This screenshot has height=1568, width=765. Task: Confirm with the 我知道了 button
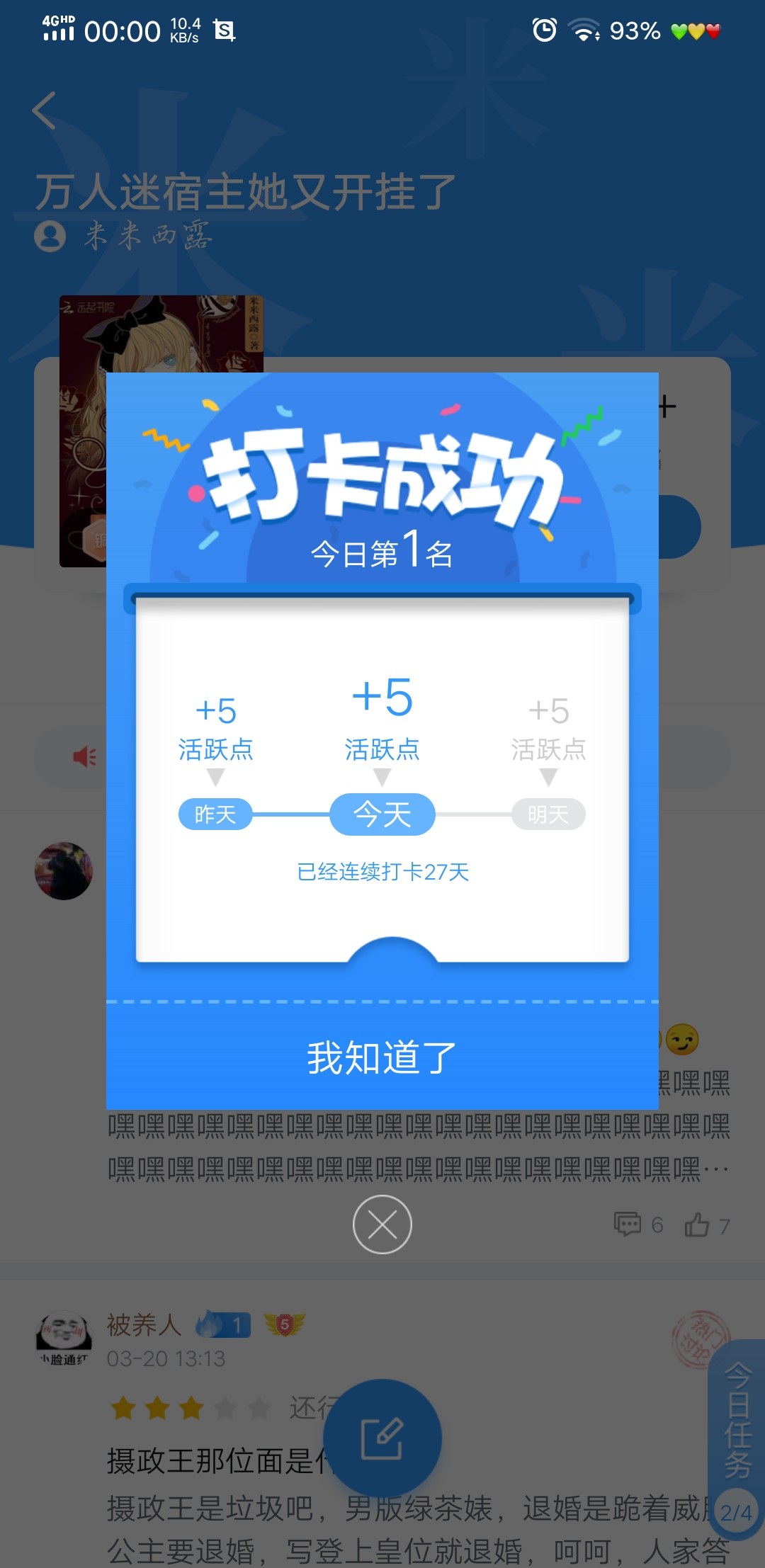click(382, 1057)
